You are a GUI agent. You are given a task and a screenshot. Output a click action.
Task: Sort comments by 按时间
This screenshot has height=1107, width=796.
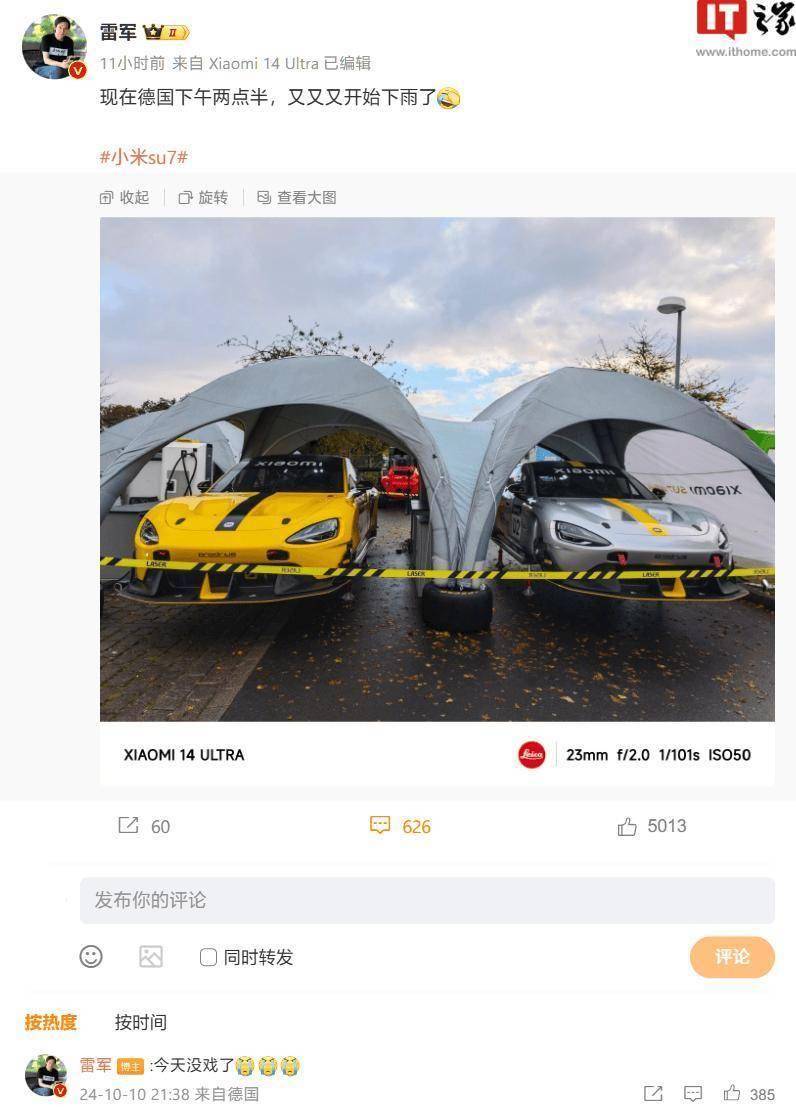(140, 1022)
